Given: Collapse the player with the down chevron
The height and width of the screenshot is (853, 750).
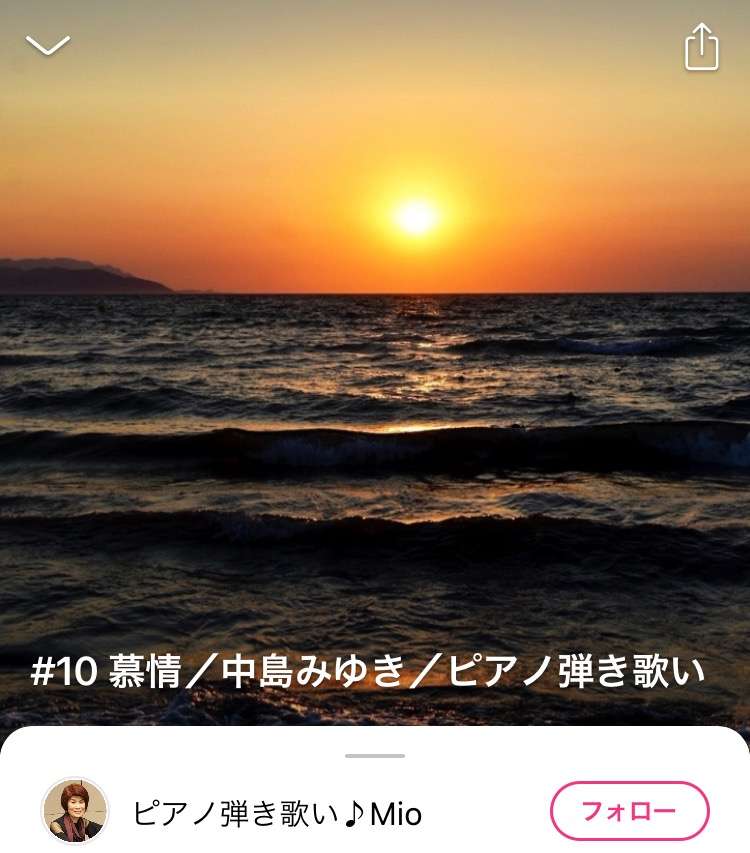Looking at the screenshot, I should pos(47,45).
